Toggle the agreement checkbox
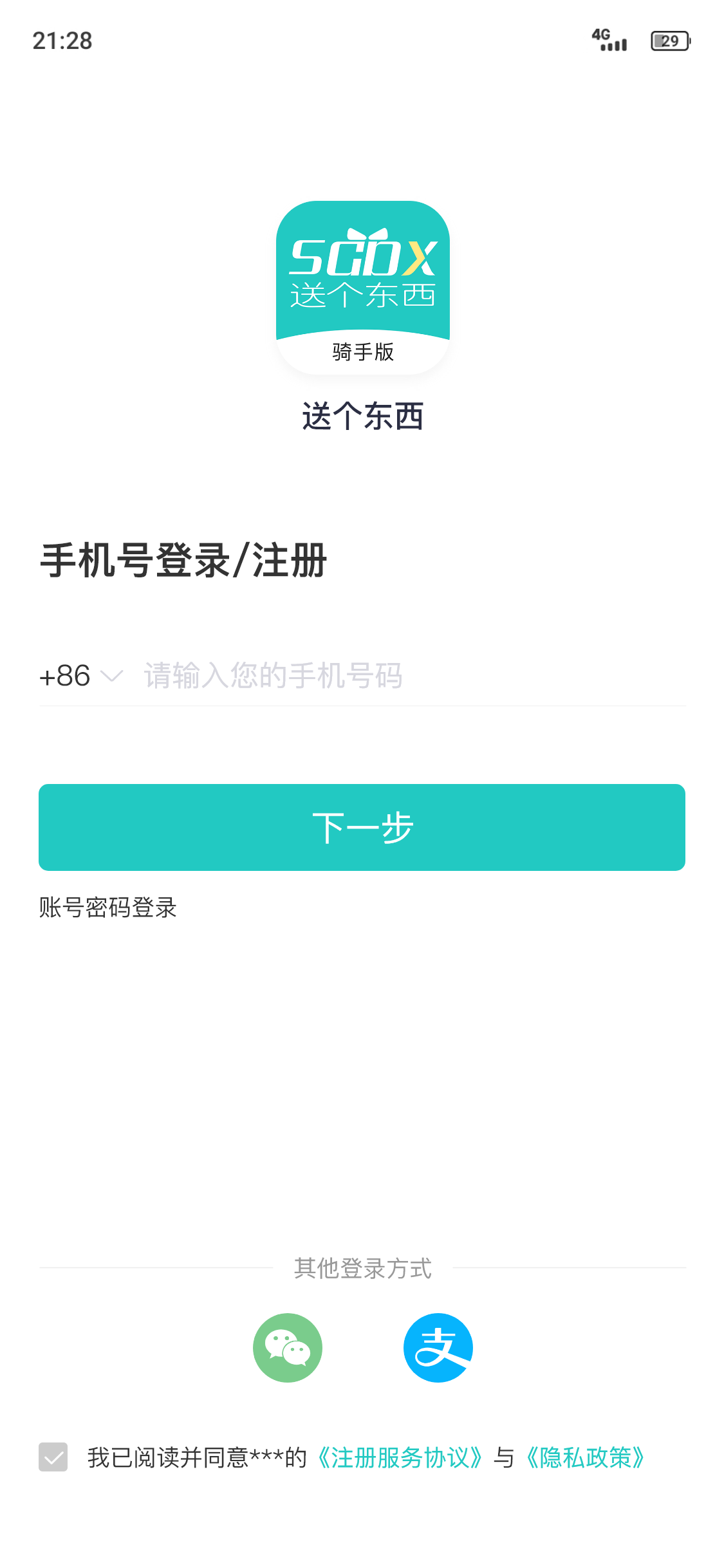The height and width of the screenshot is (1568, 724). point(53,1457)
